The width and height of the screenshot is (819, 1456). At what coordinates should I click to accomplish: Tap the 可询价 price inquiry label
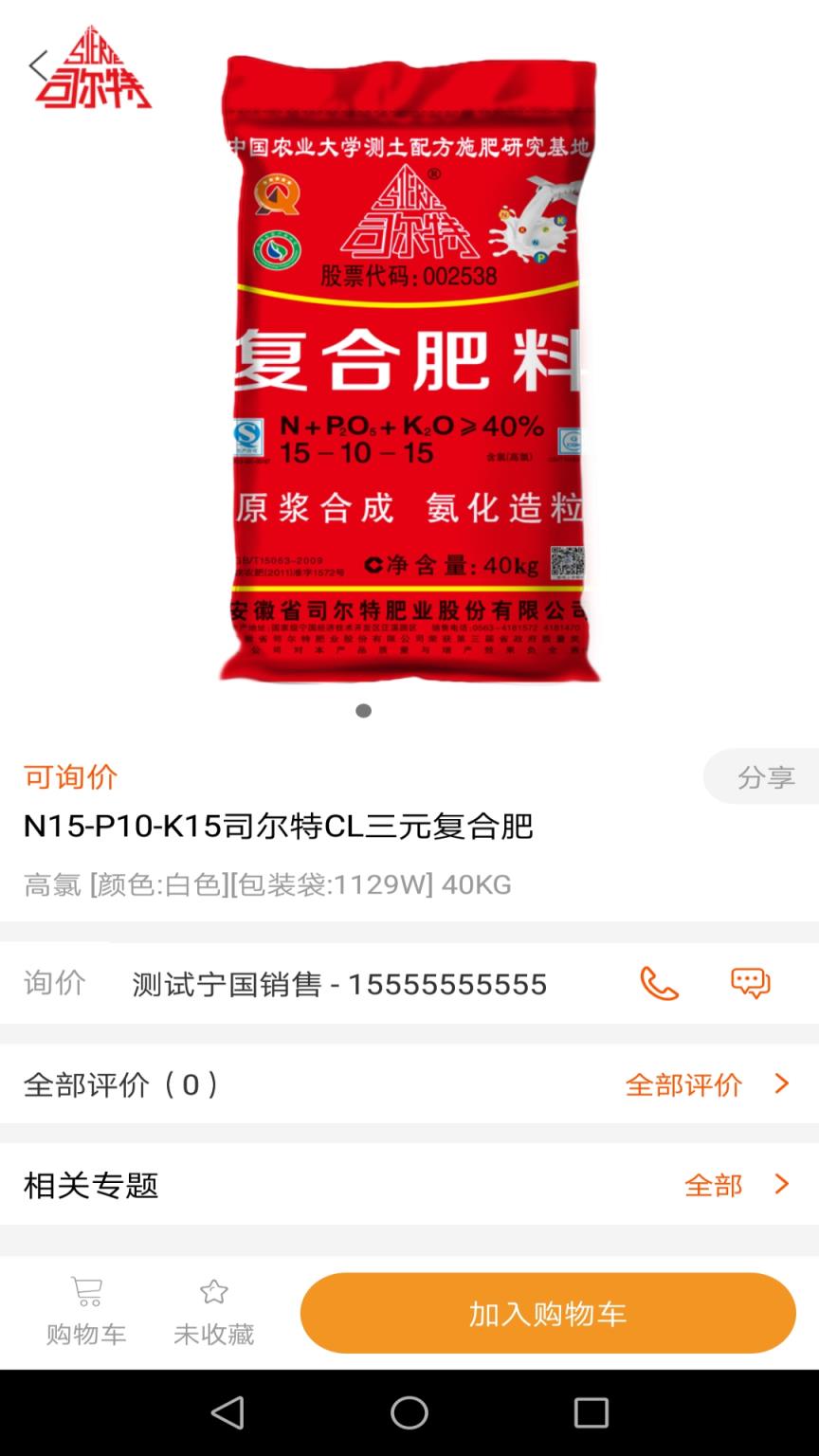coord(67,776)
